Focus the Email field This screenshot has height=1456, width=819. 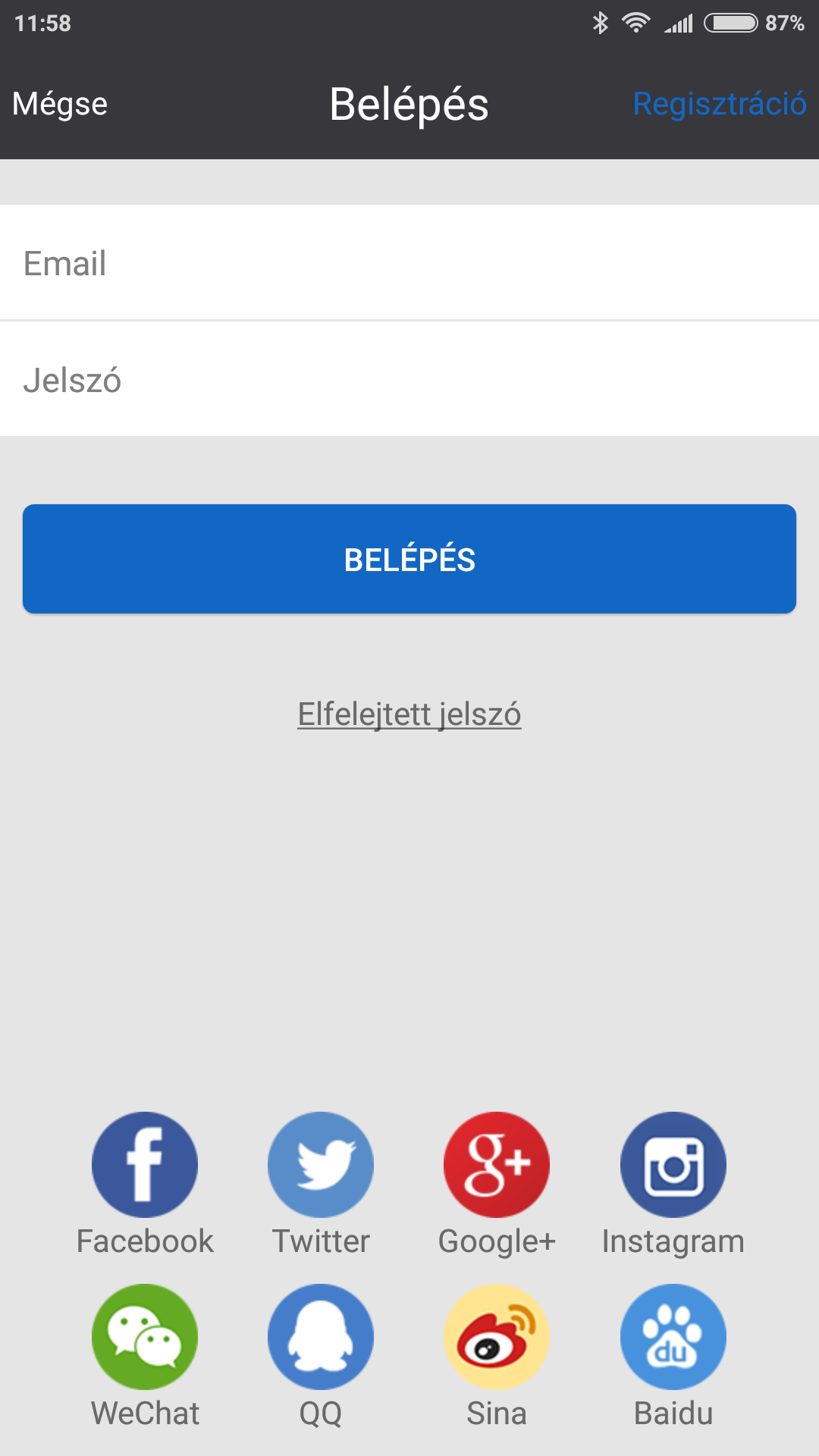click(x=409, y=262)
